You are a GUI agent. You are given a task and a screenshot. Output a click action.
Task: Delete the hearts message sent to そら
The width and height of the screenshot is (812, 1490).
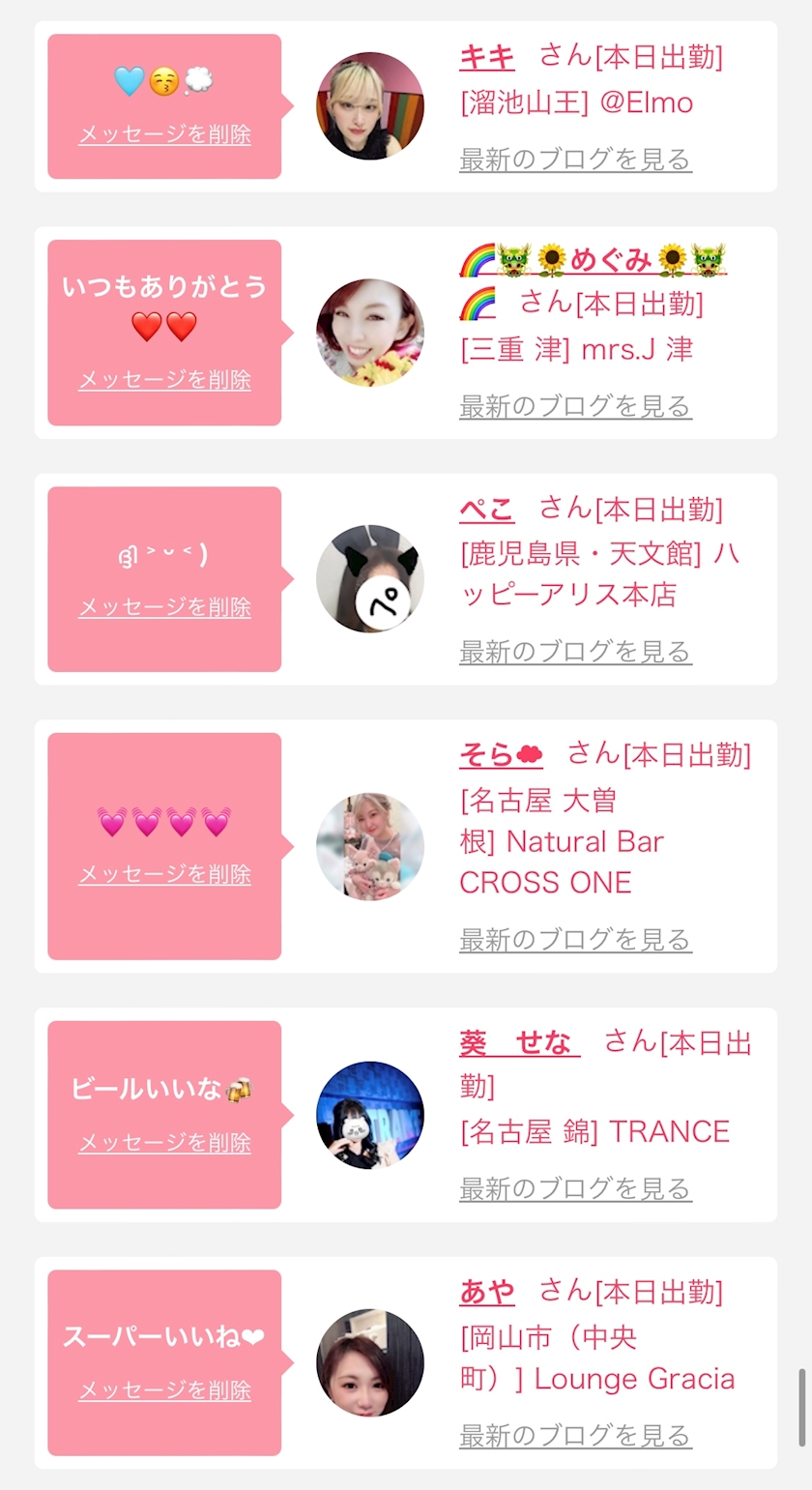coord(164,875)
